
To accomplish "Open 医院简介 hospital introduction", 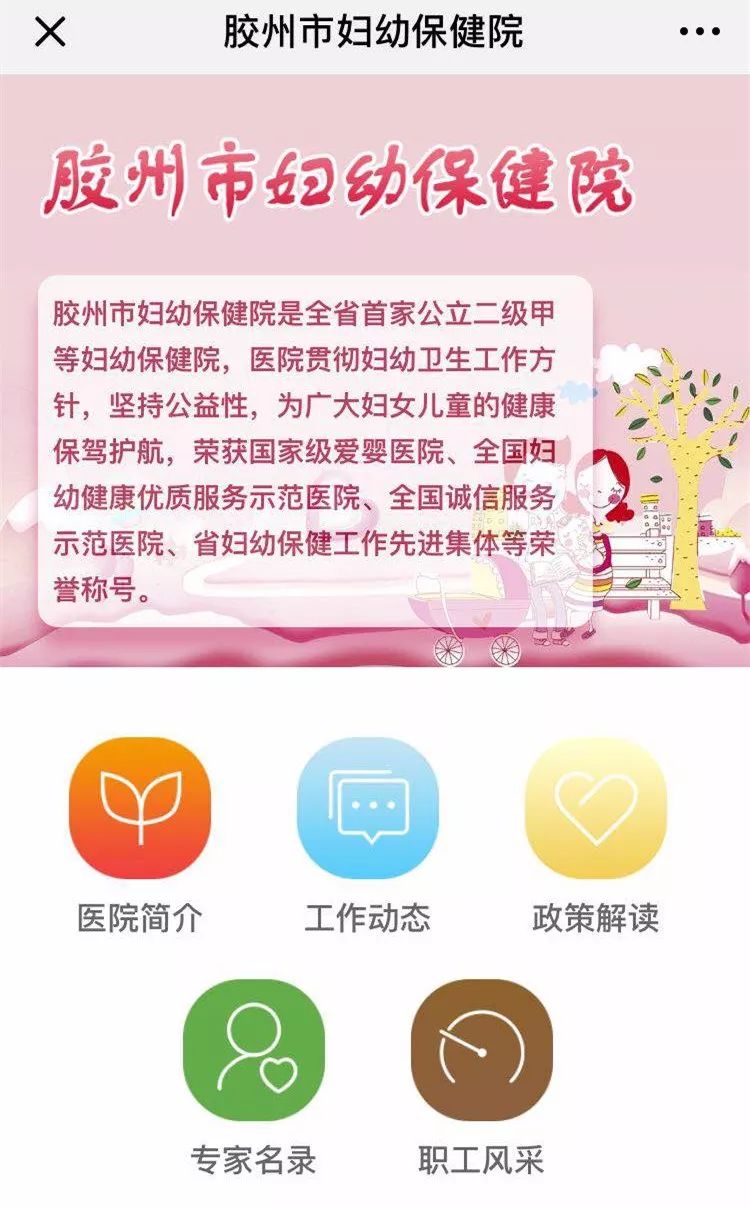I will 140,808.
